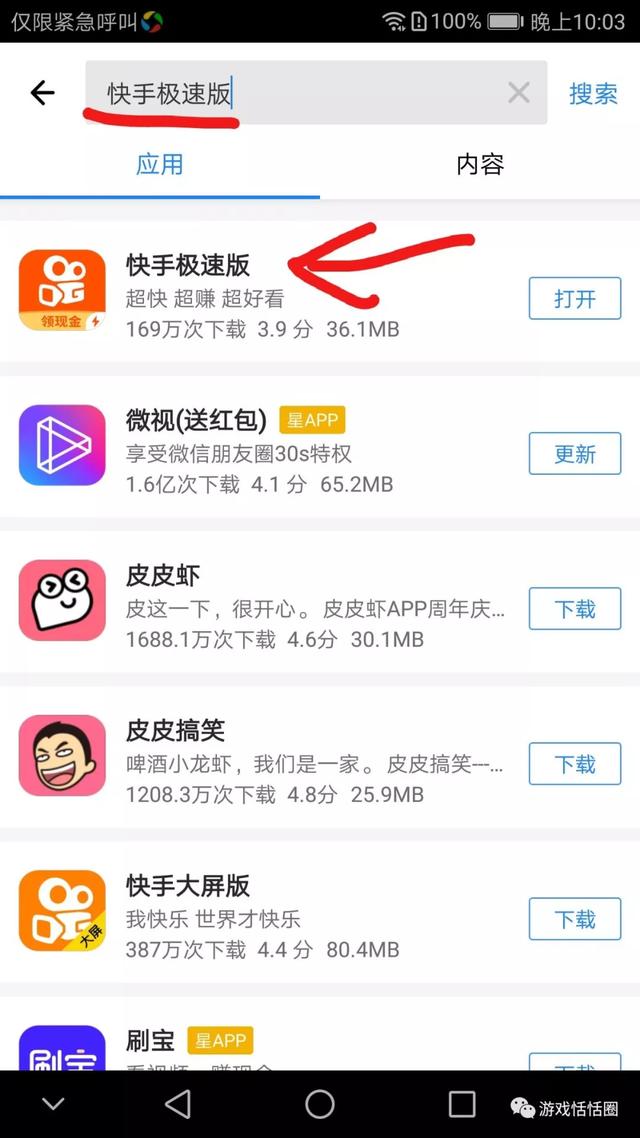Open recent apps from the navigation bar
640x1138 pixels.
click(462, 1104)
